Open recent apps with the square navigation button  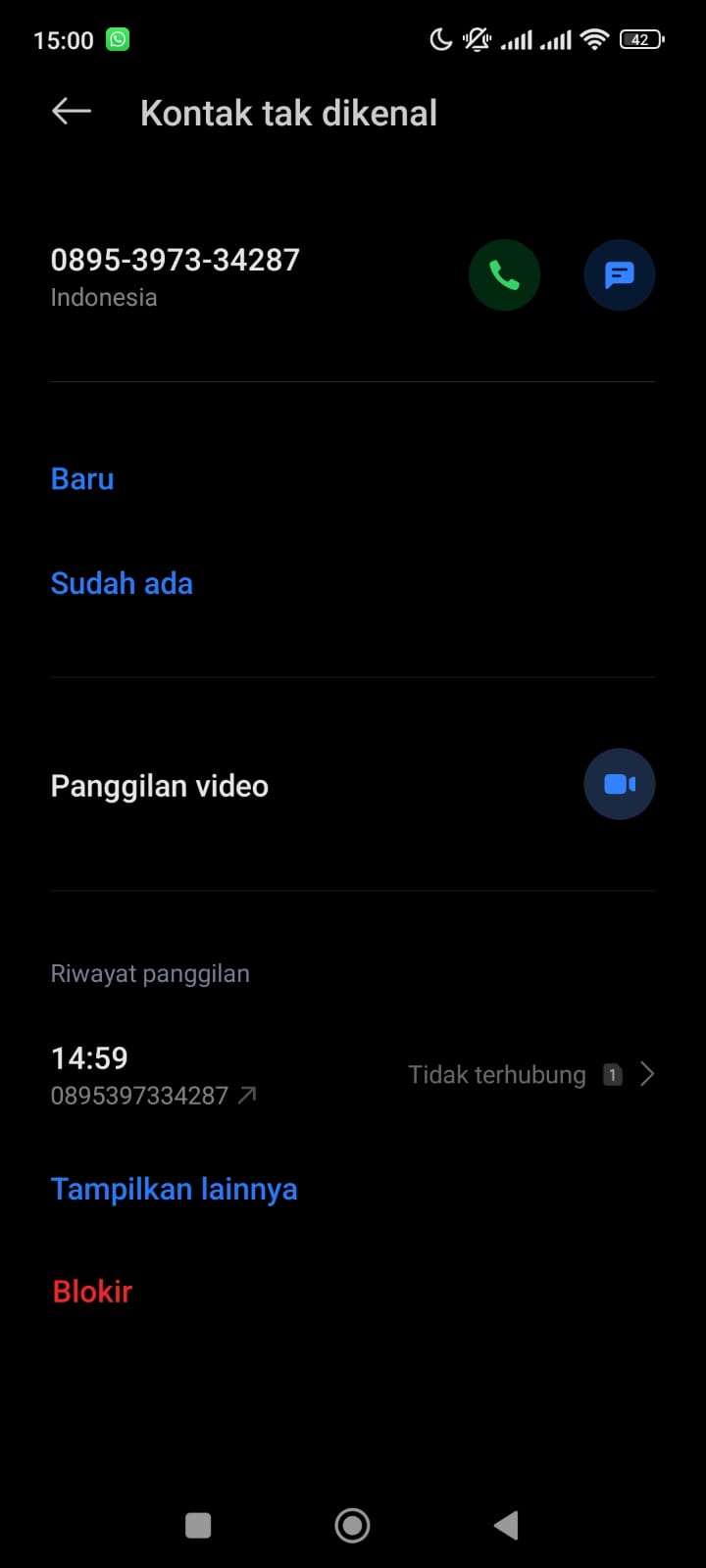[198, 1525]
